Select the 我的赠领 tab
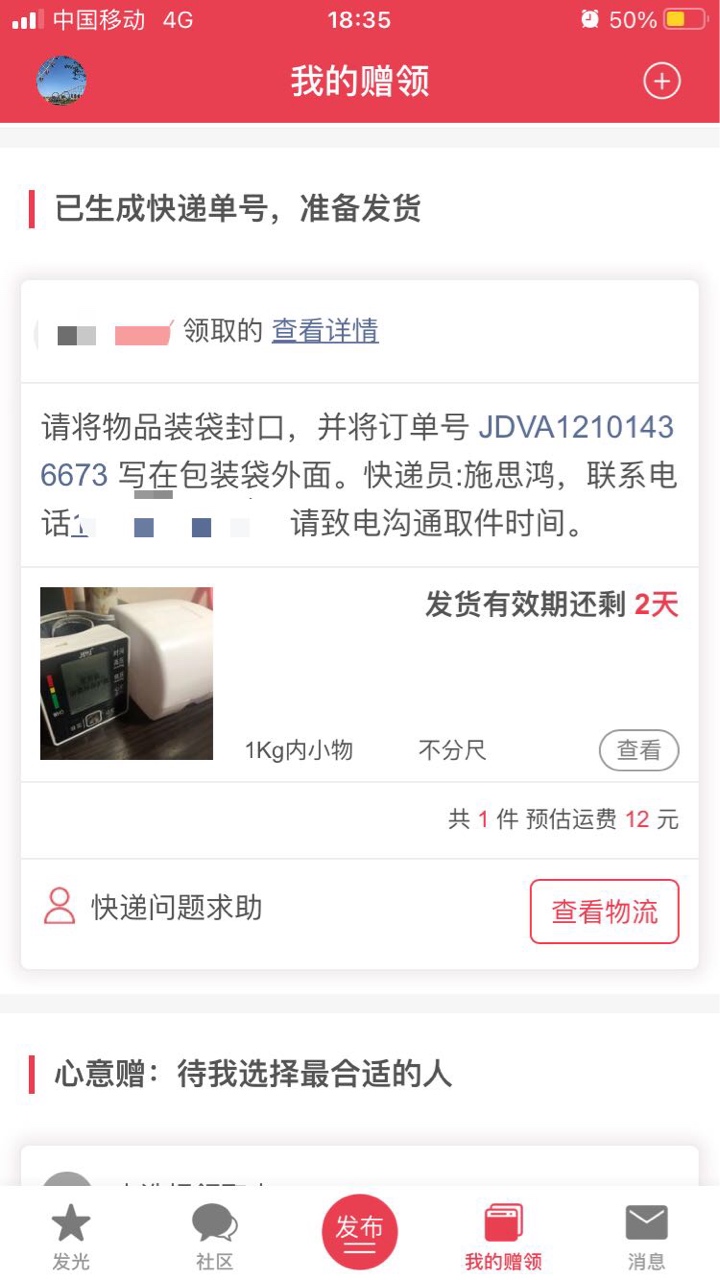720x1280 pixels. pyautogui.click(x=503, y=1236)
